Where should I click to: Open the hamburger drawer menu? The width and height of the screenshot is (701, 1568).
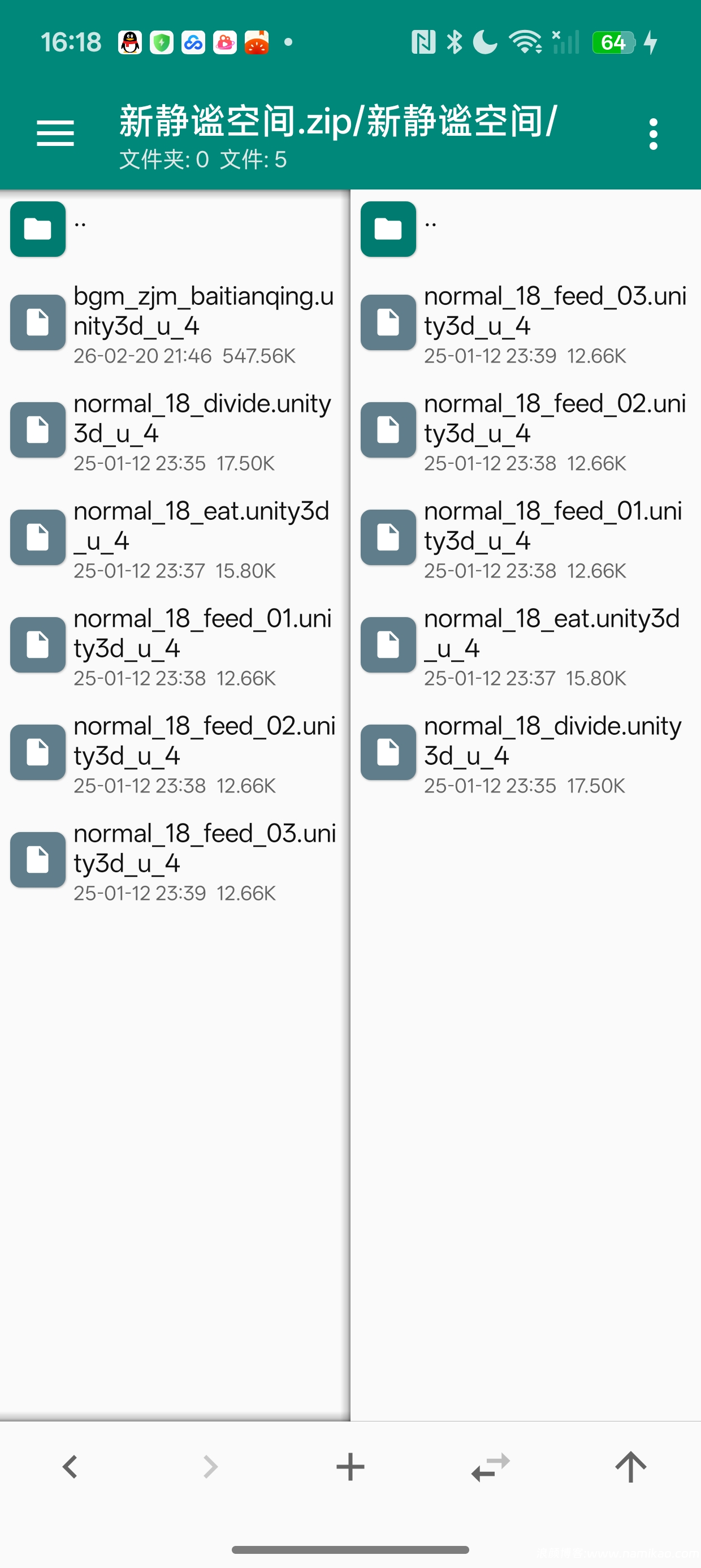click(x=55, y=133)
